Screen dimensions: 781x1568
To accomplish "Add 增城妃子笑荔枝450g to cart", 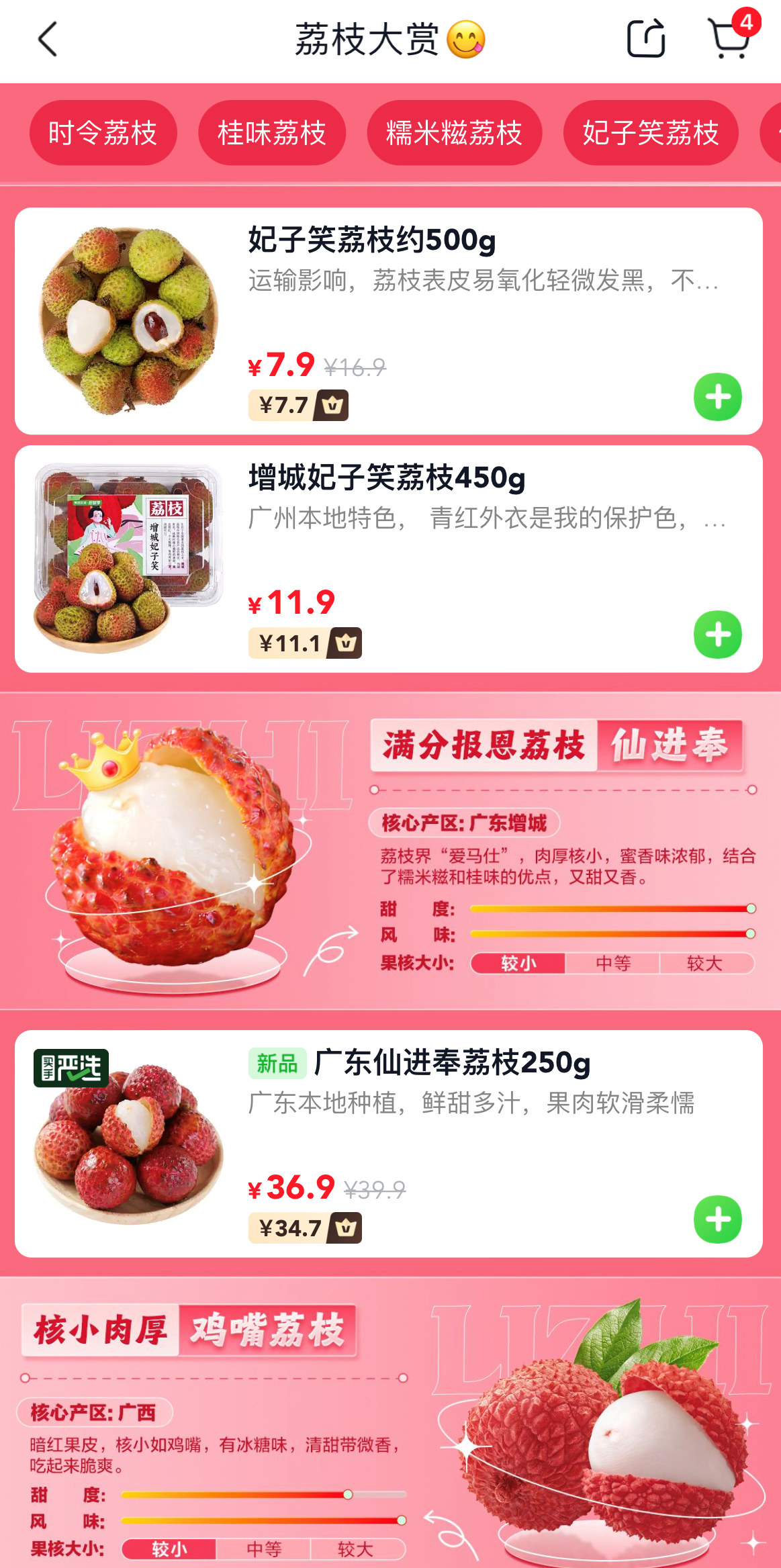I will tap(717, 635).
